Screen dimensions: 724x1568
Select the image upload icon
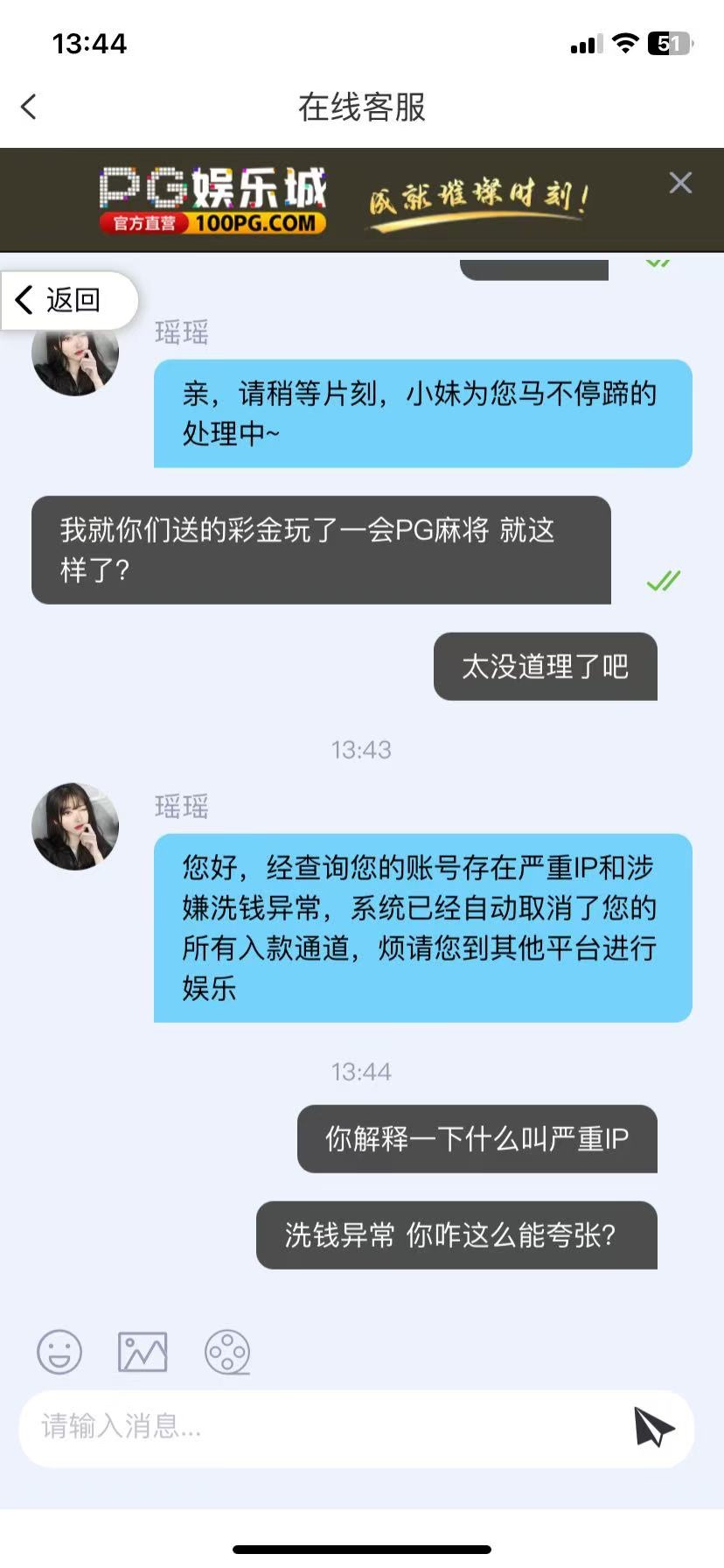[x=142, y=1351]
